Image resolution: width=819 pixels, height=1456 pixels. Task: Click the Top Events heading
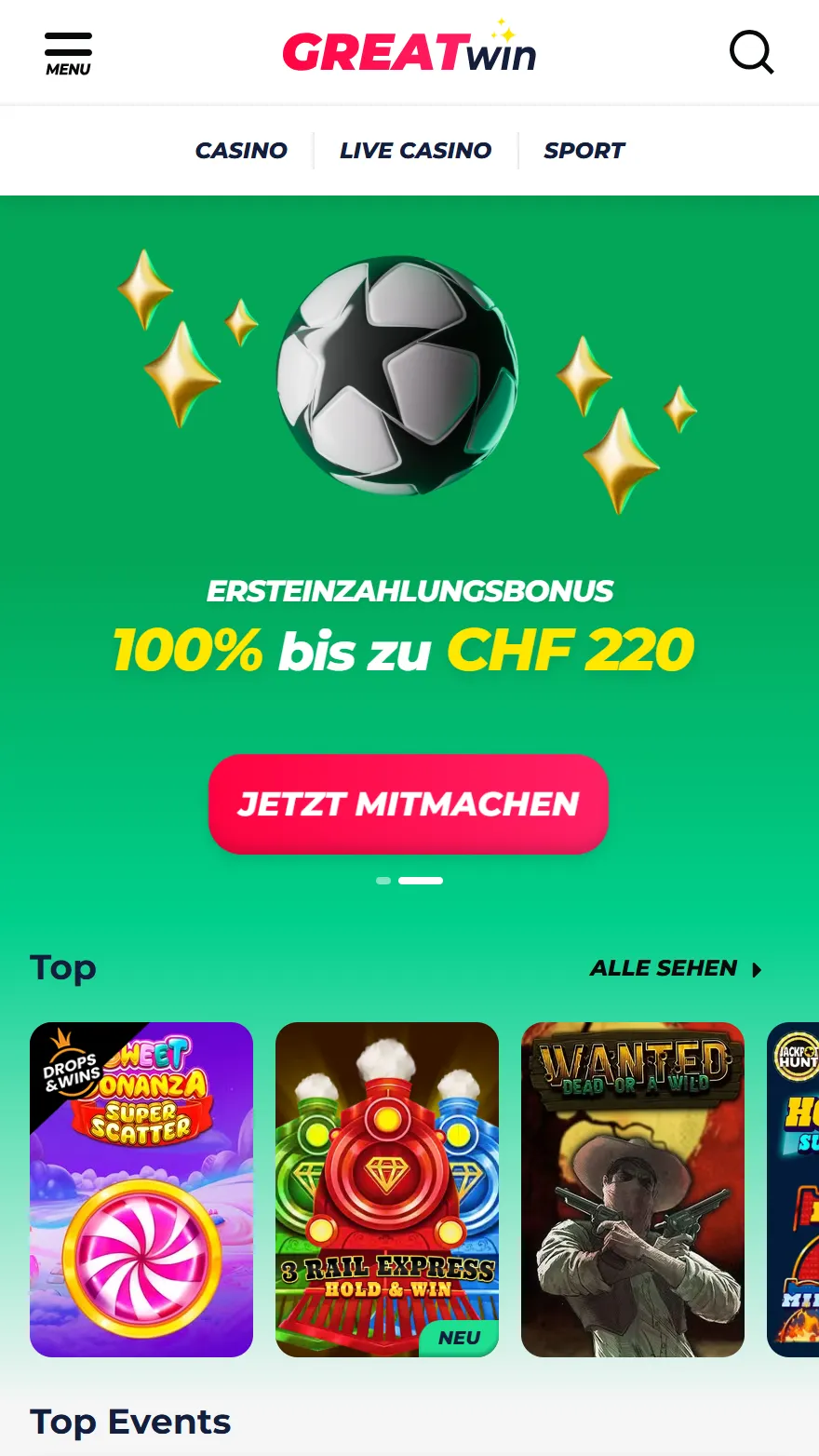pos(130,1422)
